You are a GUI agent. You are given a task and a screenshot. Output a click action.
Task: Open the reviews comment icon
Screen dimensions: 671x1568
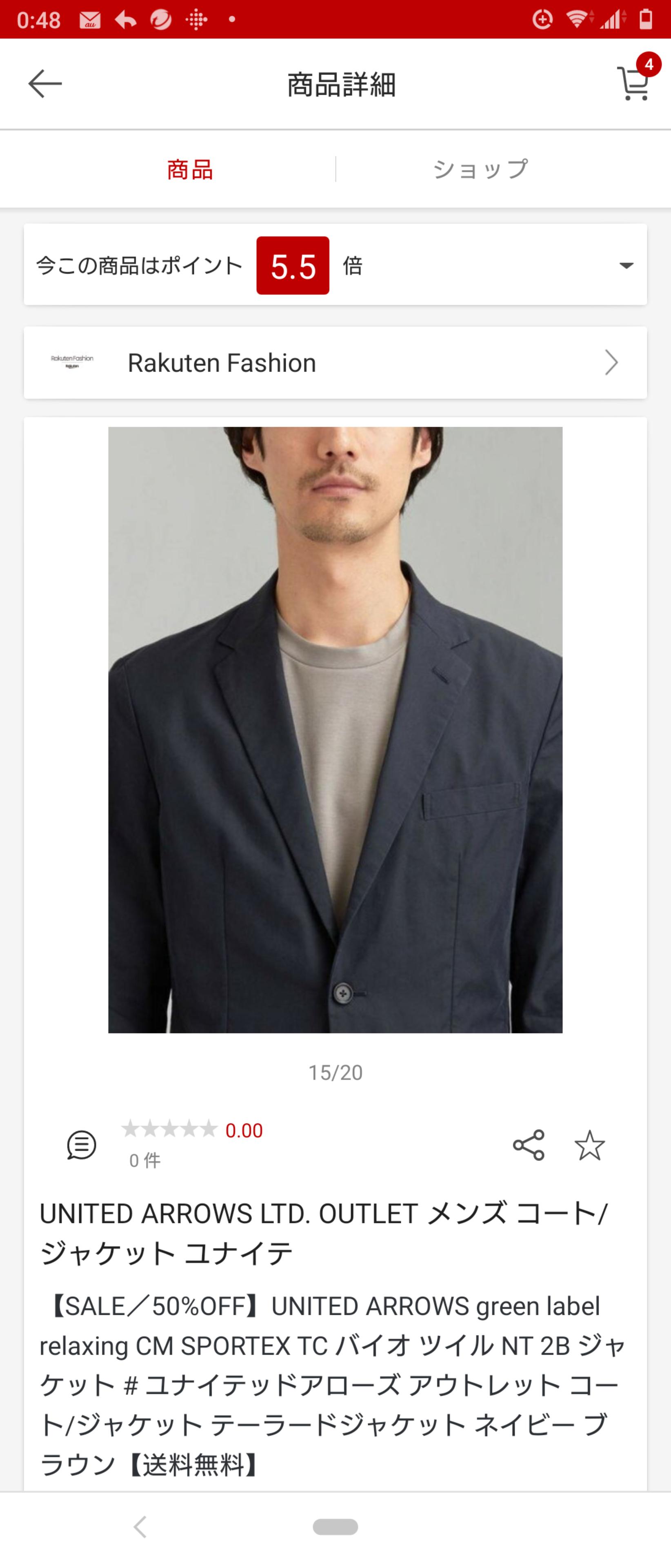point(82,1145)
